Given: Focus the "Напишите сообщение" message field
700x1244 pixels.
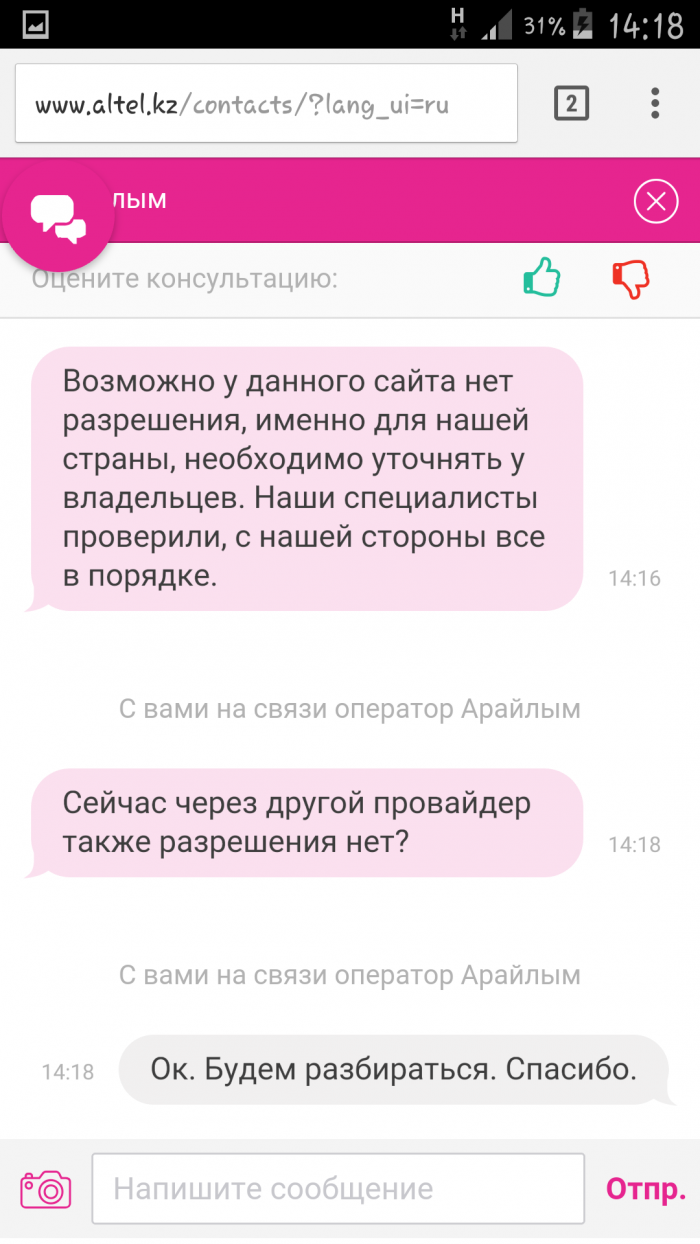Looking at the screenshot, I should pyautogui.click(x=338, y=1188).
